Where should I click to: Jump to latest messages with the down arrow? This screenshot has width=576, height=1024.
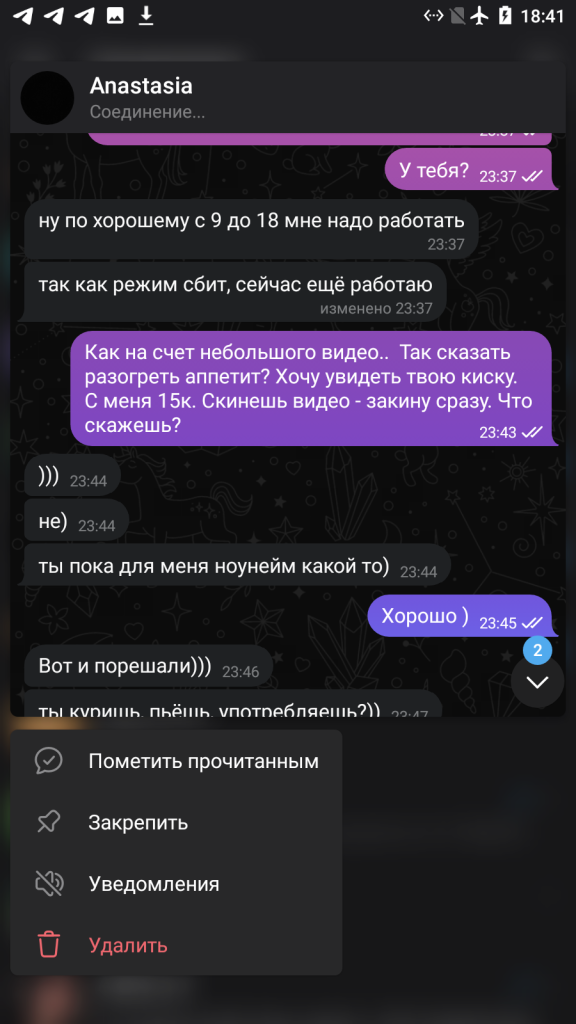pyautogui.click(x=537, y=682)
